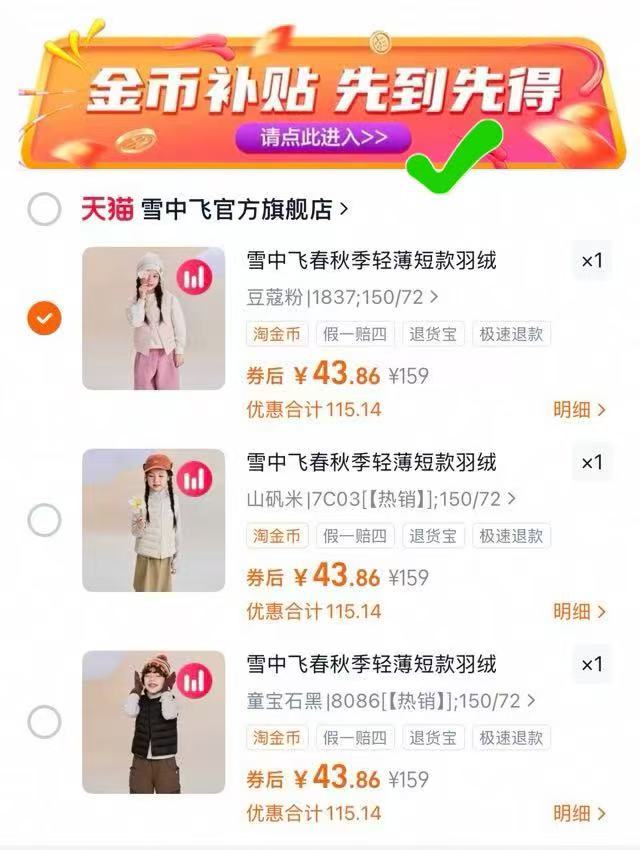Tap the 请点此进入 banner button

(323, 137)
